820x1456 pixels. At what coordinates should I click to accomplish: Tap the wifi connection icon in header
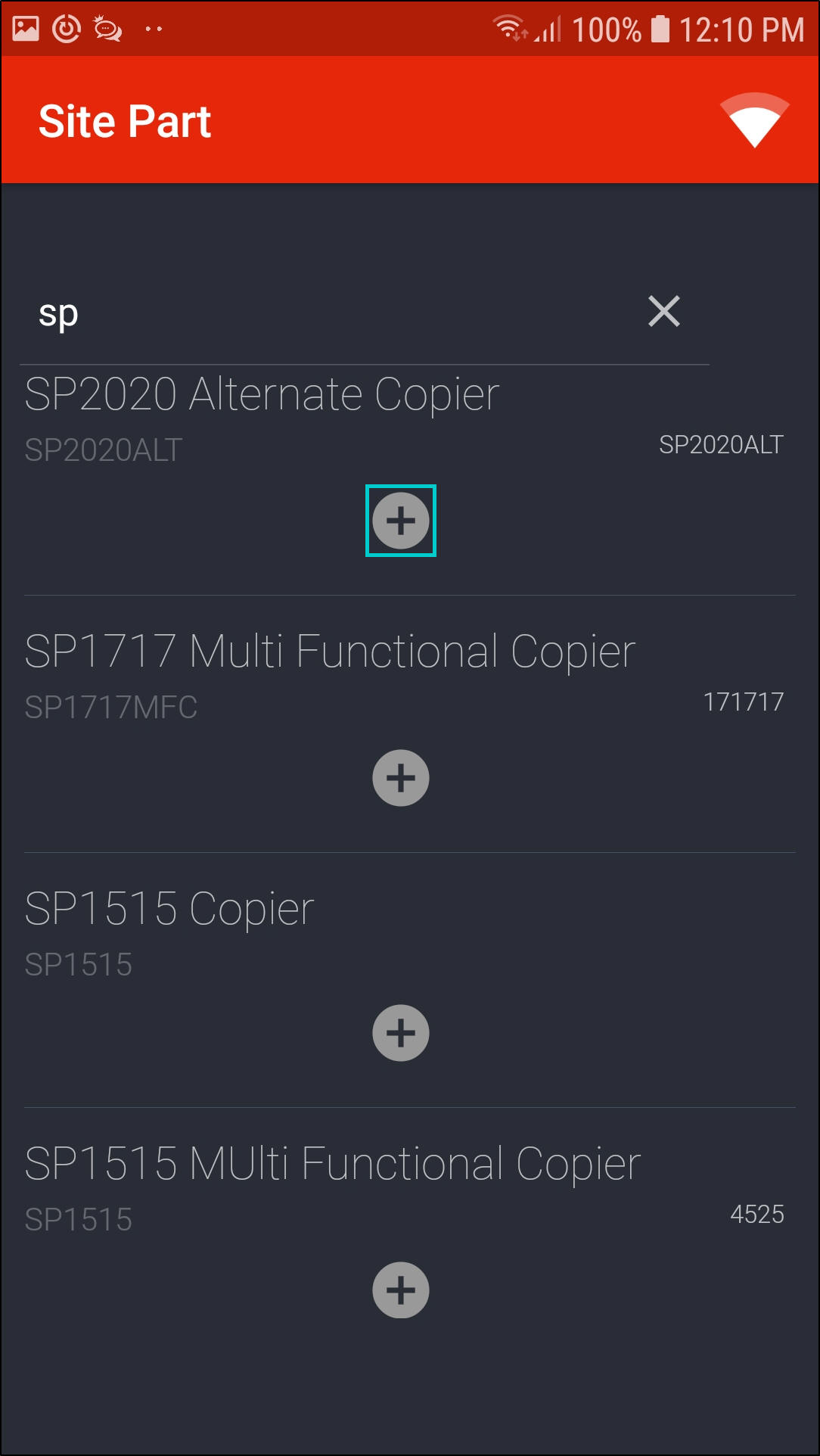(x=754, y=121)
